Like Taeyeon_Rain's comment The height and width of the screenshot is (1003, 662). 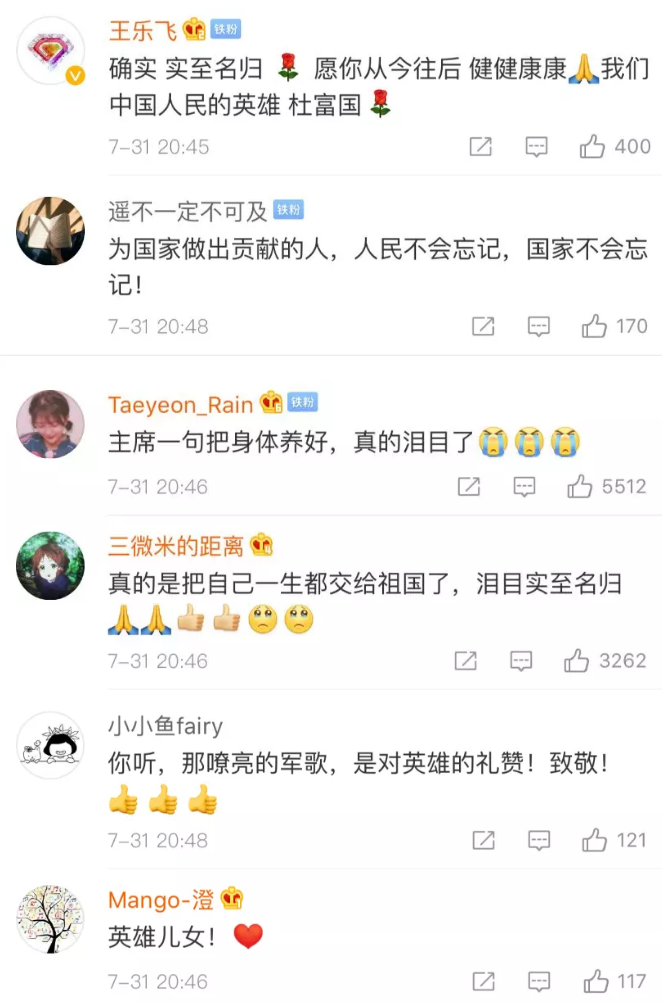[581, 487]
